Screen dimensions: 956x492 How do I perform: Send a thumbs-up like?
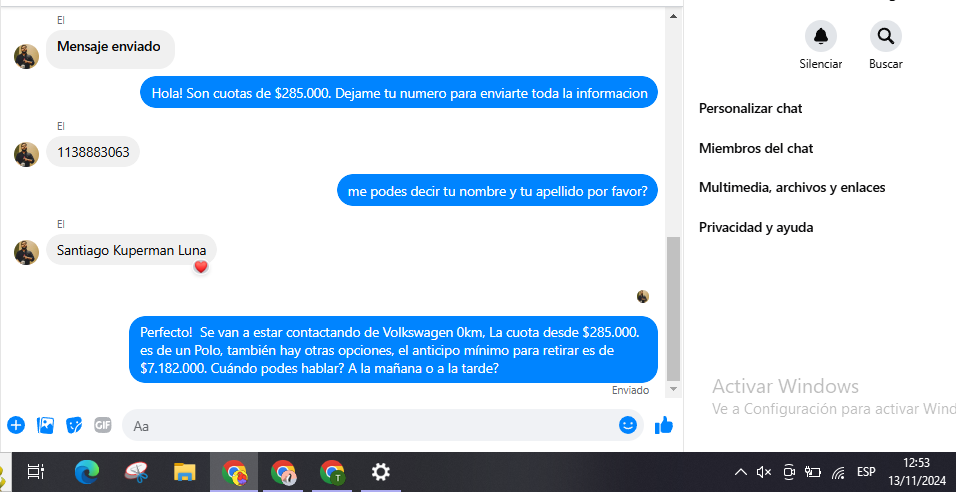(663, 425)
